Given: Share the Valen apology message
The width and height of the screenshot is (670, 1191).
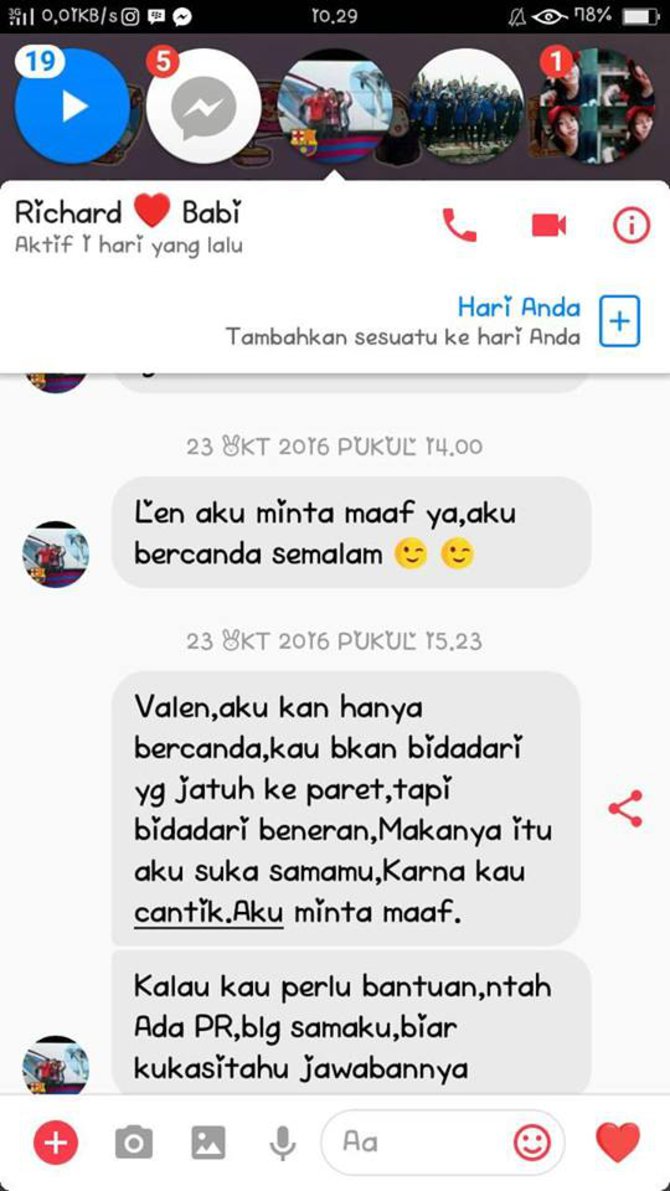Looking at the screenshot, I should [x=625, y=809].
